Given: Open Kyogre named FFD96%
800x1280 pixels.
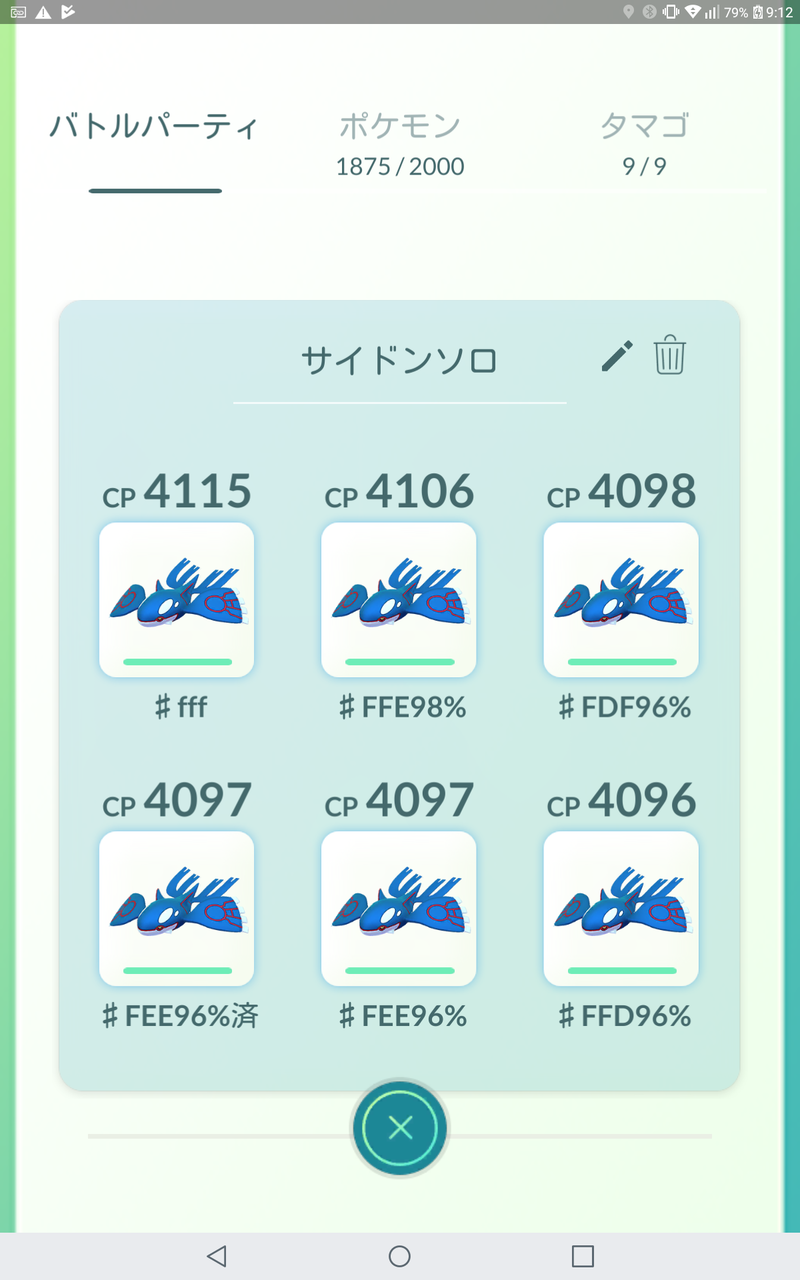Looking at the screenshot, I should point(621,908).
